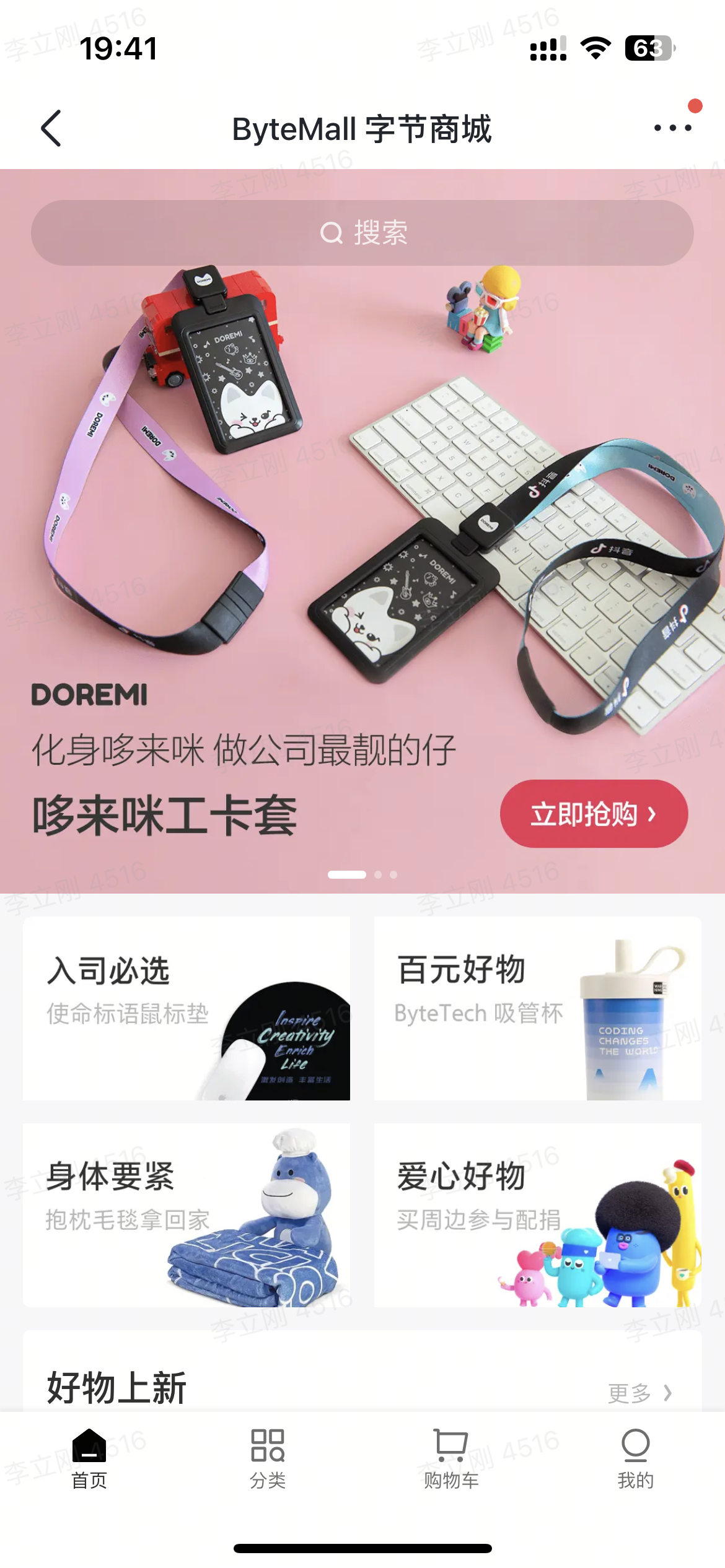Viewport: 725px width, 1568px height.
Task: Open the three-dot more menu
Action: [673, 128]
